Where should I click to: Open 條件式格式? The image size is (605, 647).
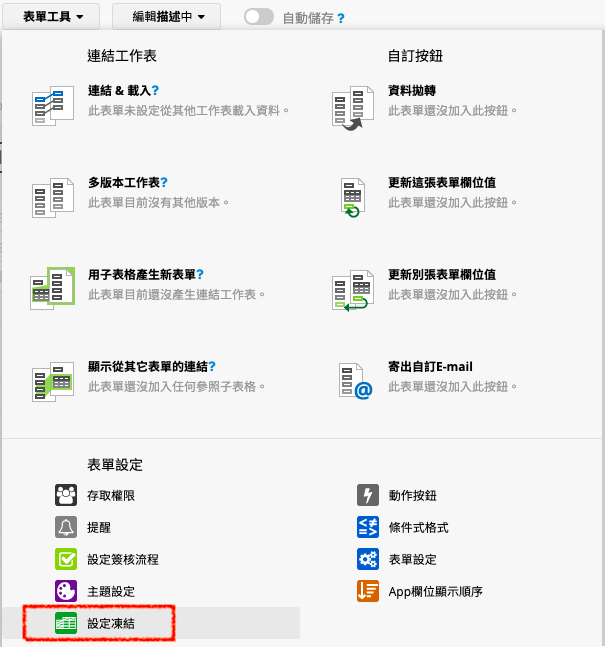[x=418, y=527]
